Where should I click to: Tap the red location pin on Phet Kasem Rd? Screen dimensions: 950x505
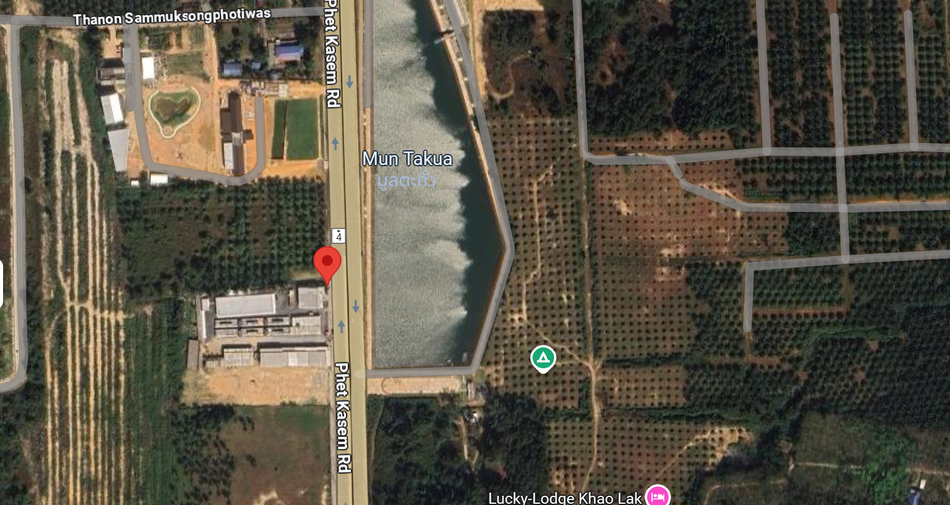click(327, 264)
